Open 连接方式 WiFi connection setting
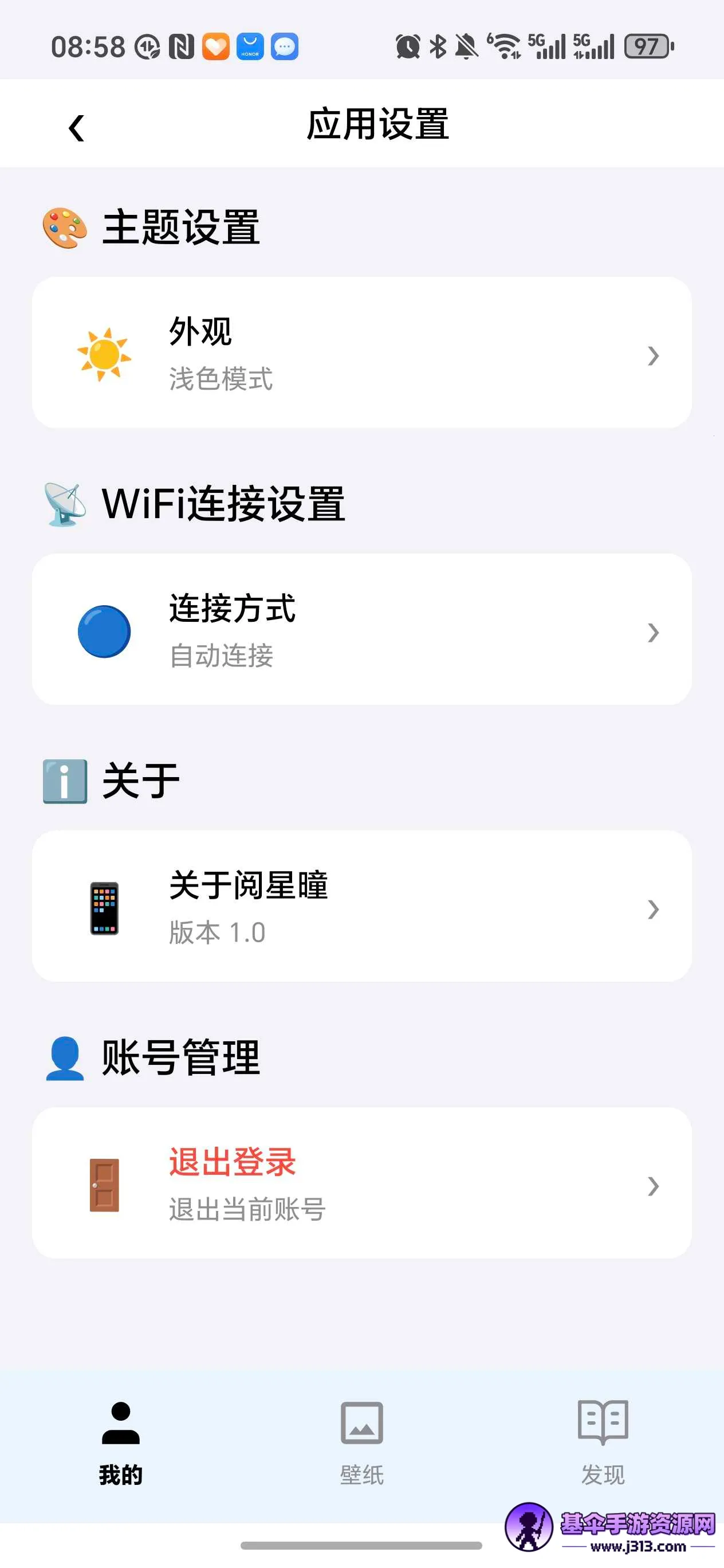This screenshot has height=1568, width=724. pos(361,630)
